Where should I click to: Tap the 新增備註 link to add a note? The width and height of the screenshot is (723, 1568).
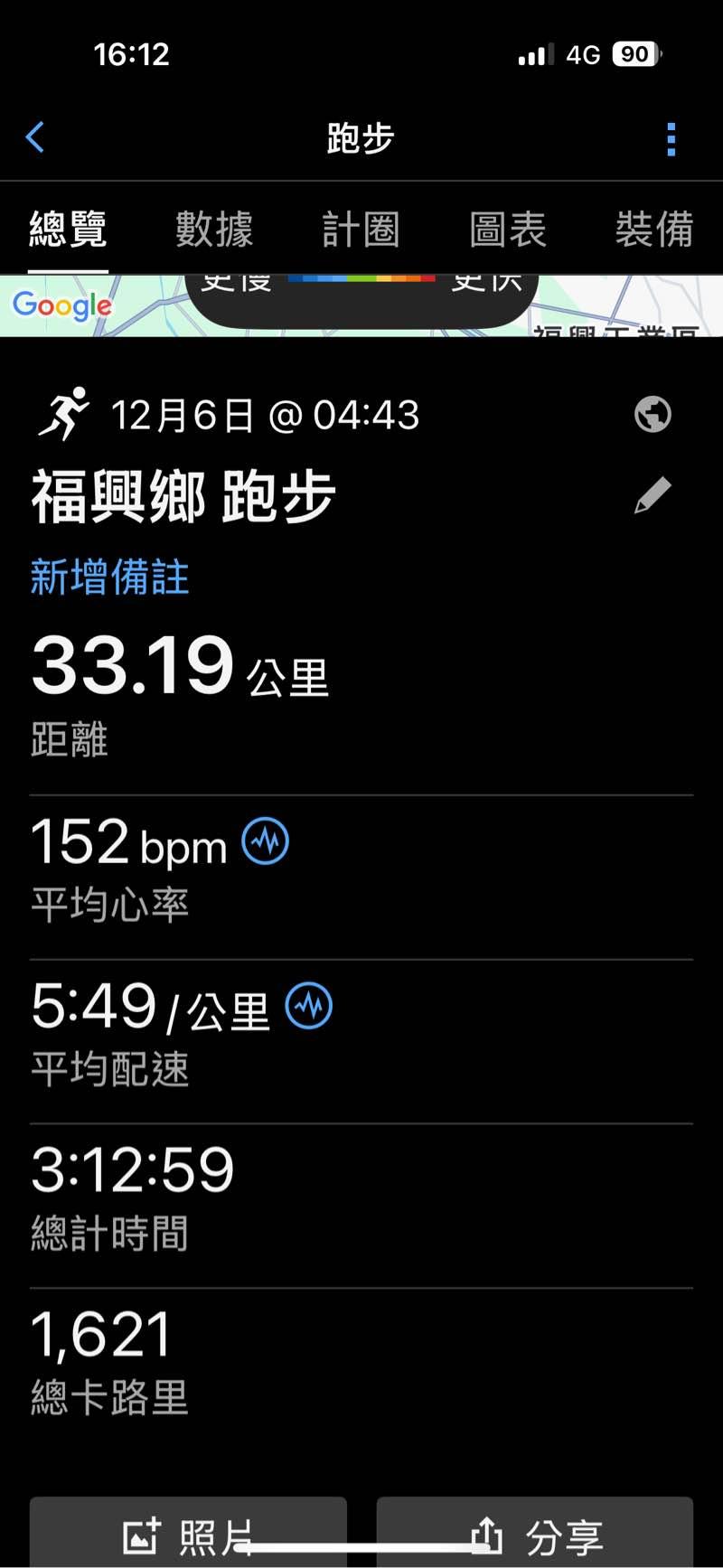click(110, 577)
